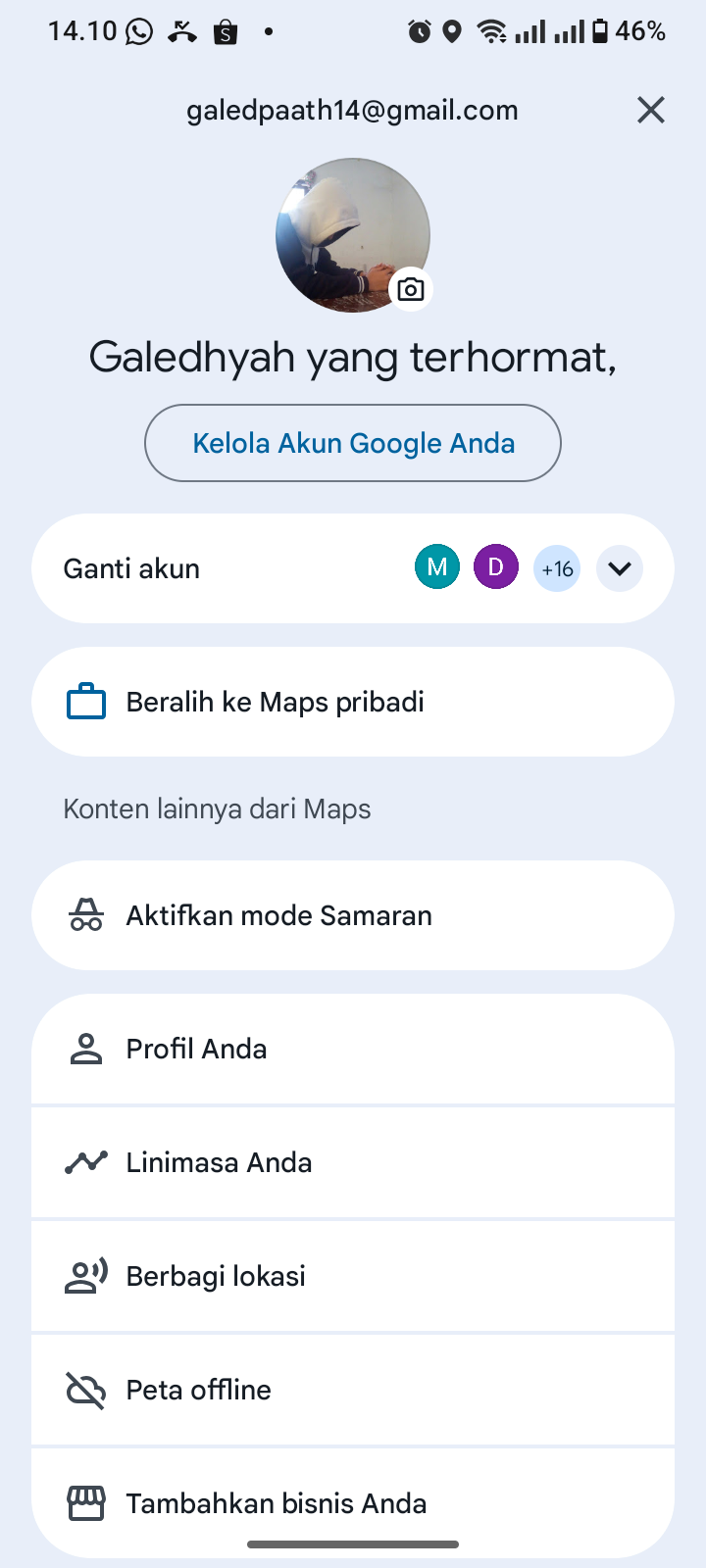View Linimasa Anda
706x1568 pixels.
[353, 1162]
